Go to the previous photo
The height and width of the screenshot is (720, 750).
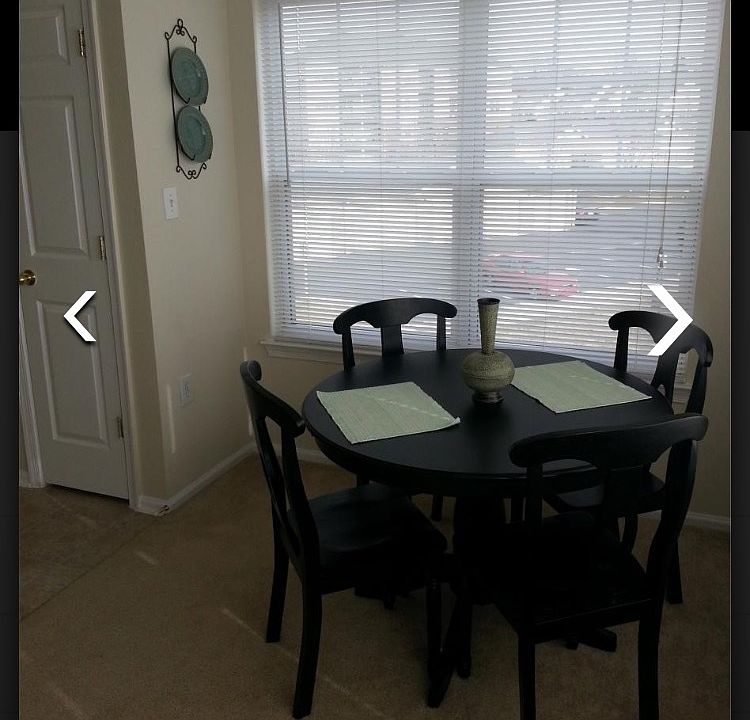tap(80, 317)
